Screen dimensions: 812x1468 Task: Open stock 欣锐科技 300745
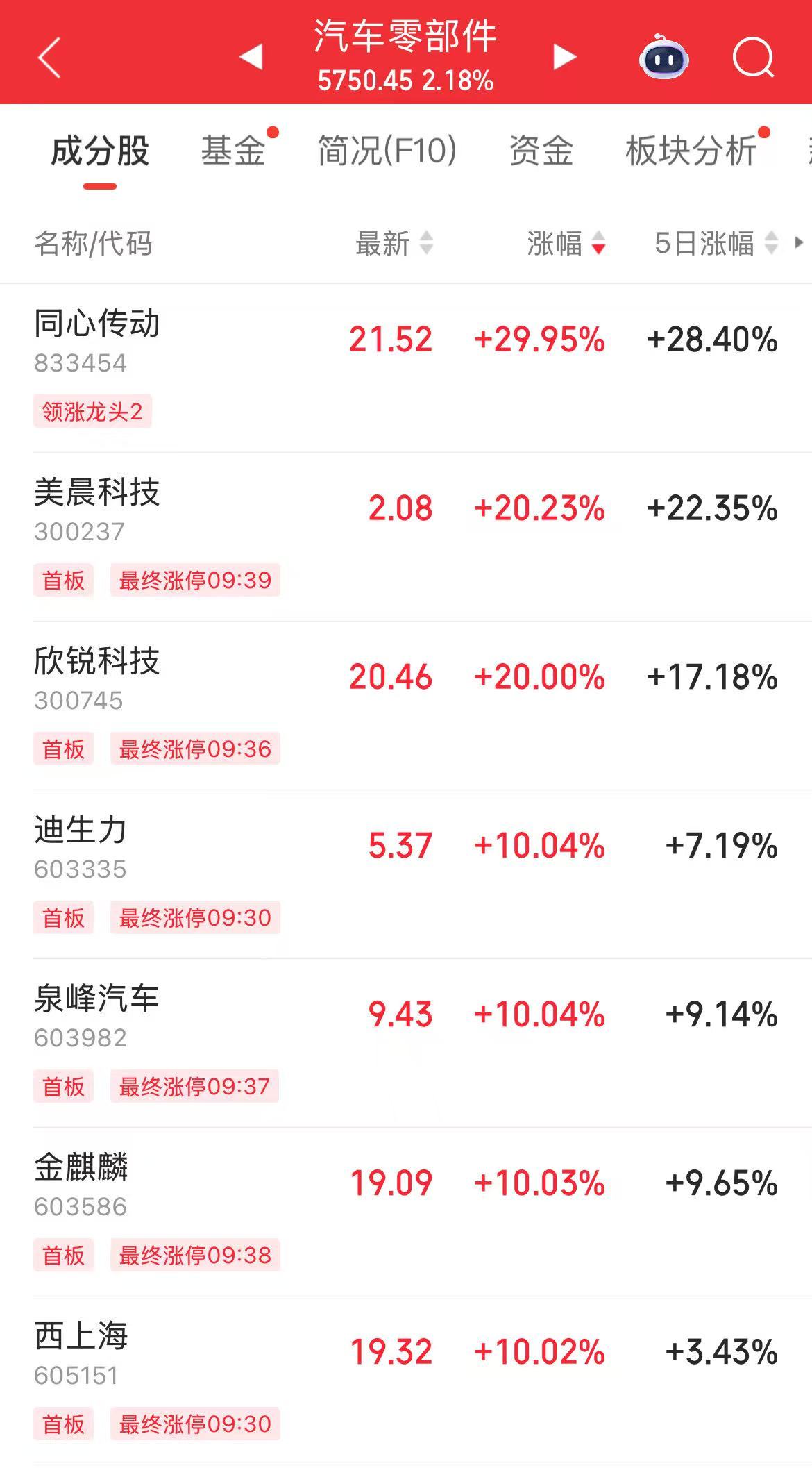[x=406, y=706]
